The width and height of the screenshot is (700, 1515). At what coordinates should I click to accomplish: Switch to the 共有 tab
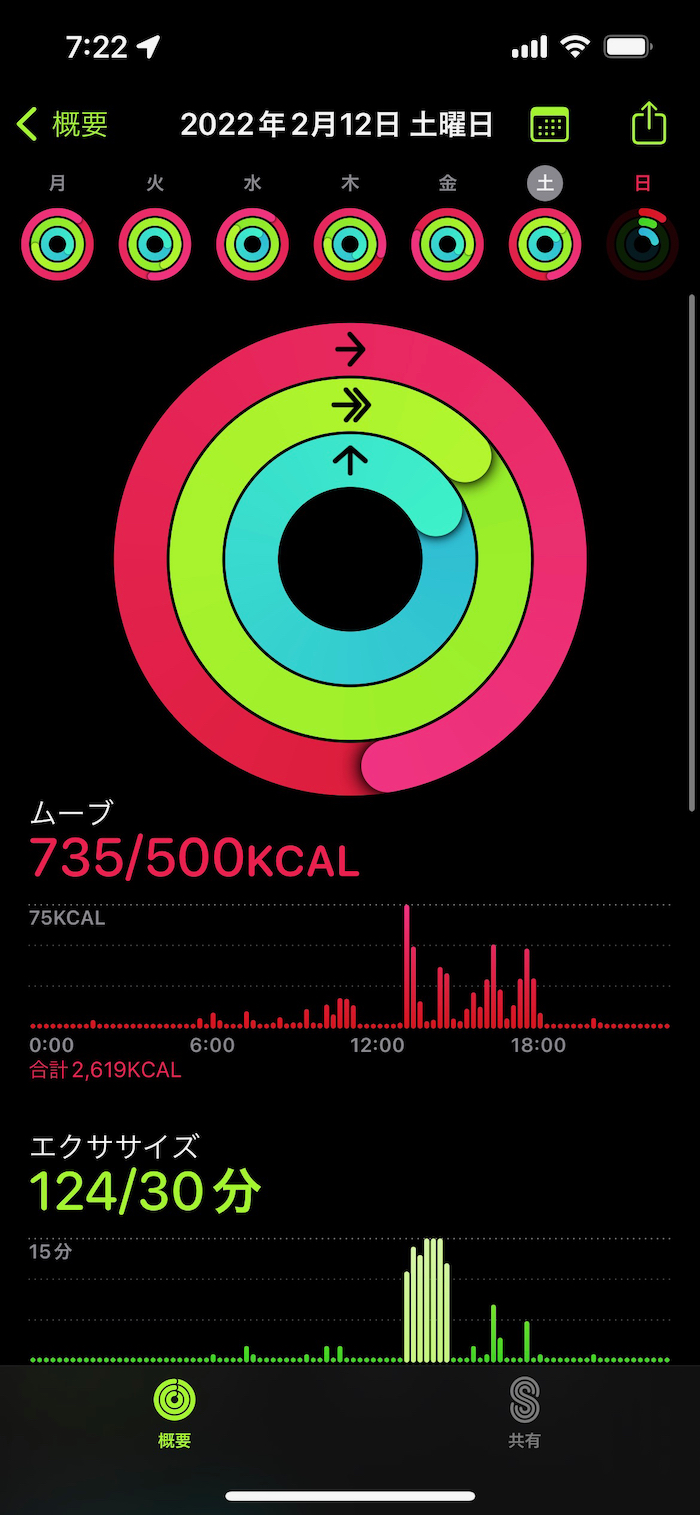tap(524, 1412)
